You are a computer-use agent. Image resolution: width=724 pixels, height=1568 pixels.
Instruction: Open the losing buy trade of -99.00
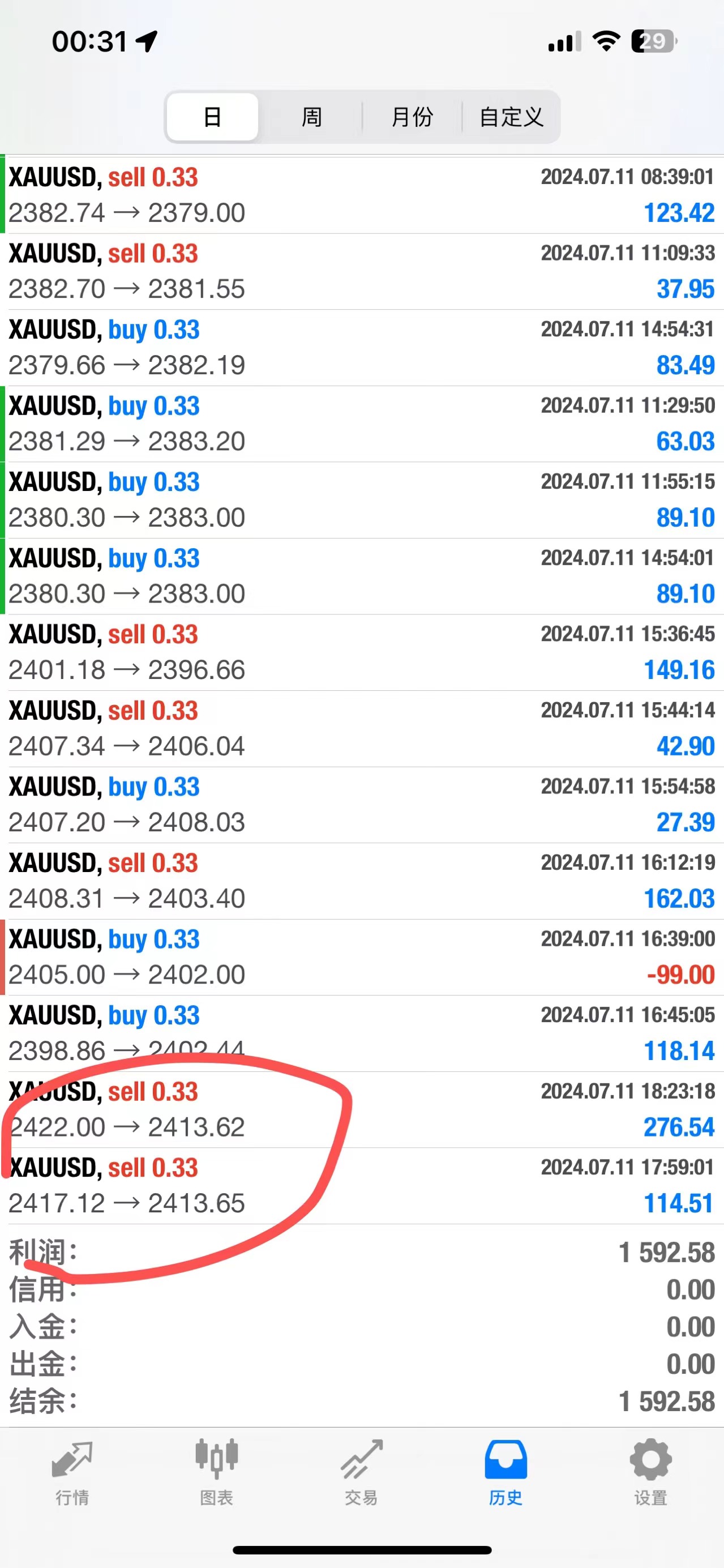[x=362, y=958]
